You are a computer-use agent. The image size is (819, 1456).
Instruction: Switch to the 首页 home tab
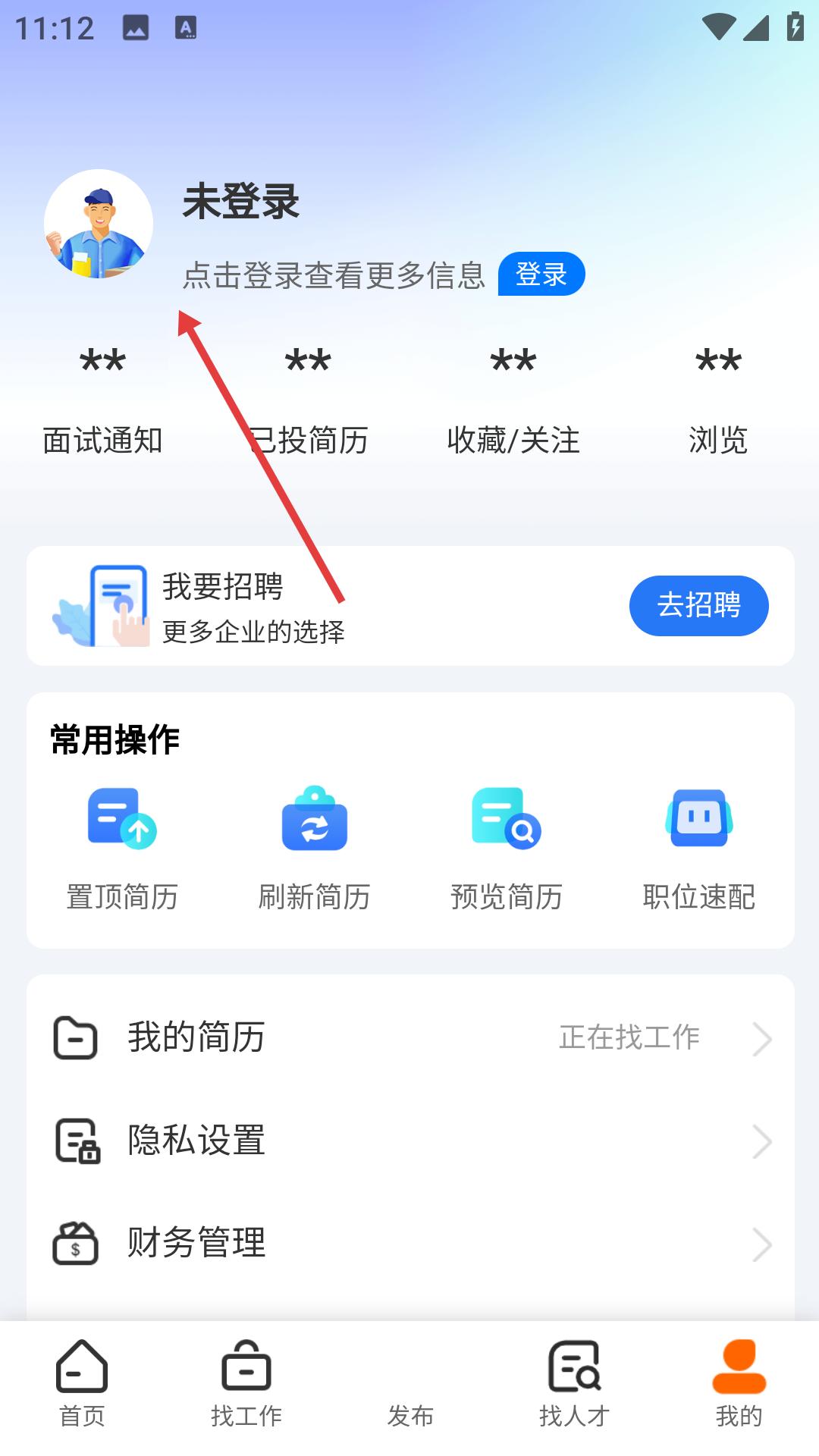tap(82, 1384)
